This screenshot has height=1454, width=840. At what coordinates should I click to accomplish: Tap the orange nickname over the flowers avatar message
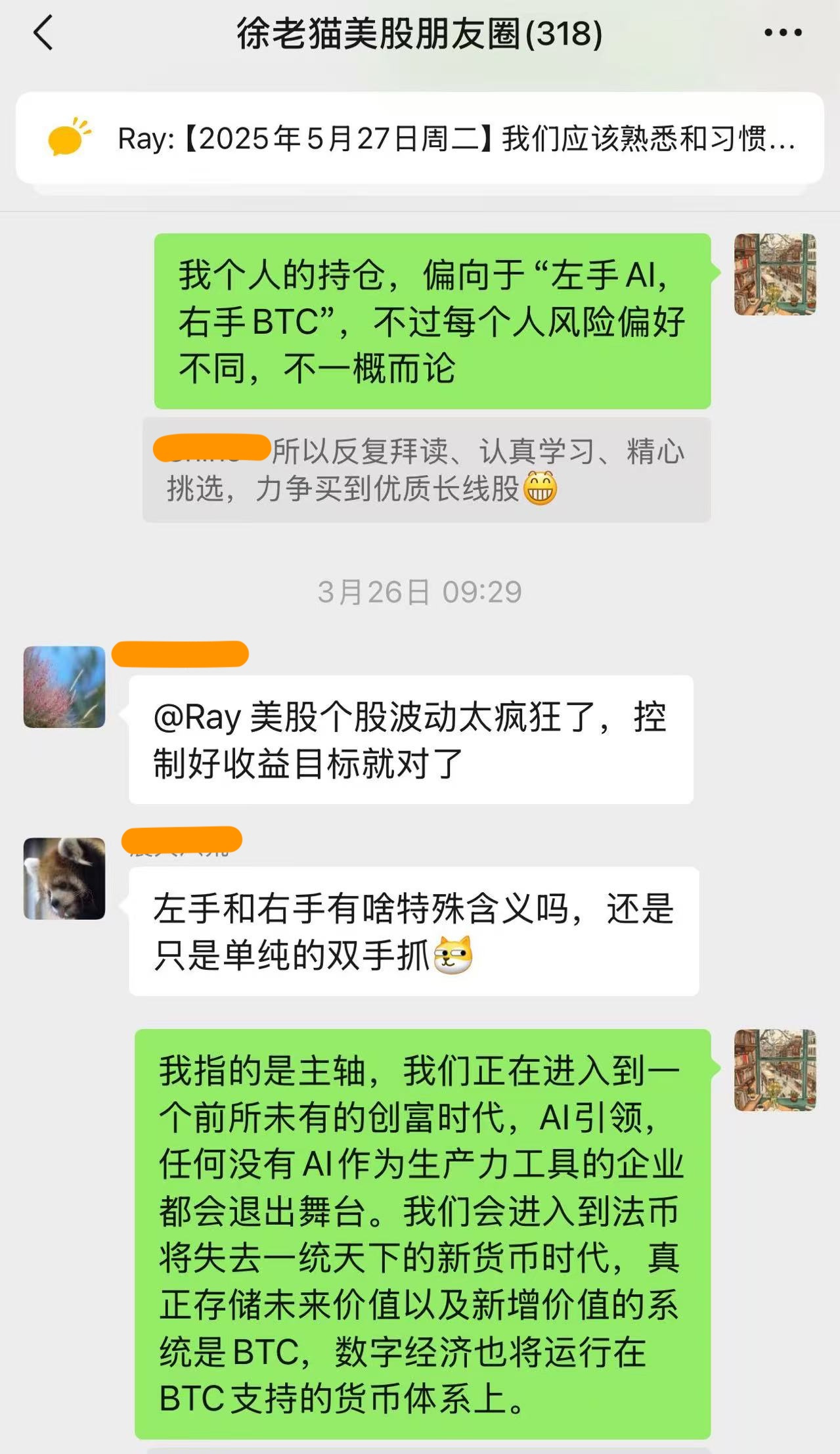pyautogui.click(x=181, y=655)
